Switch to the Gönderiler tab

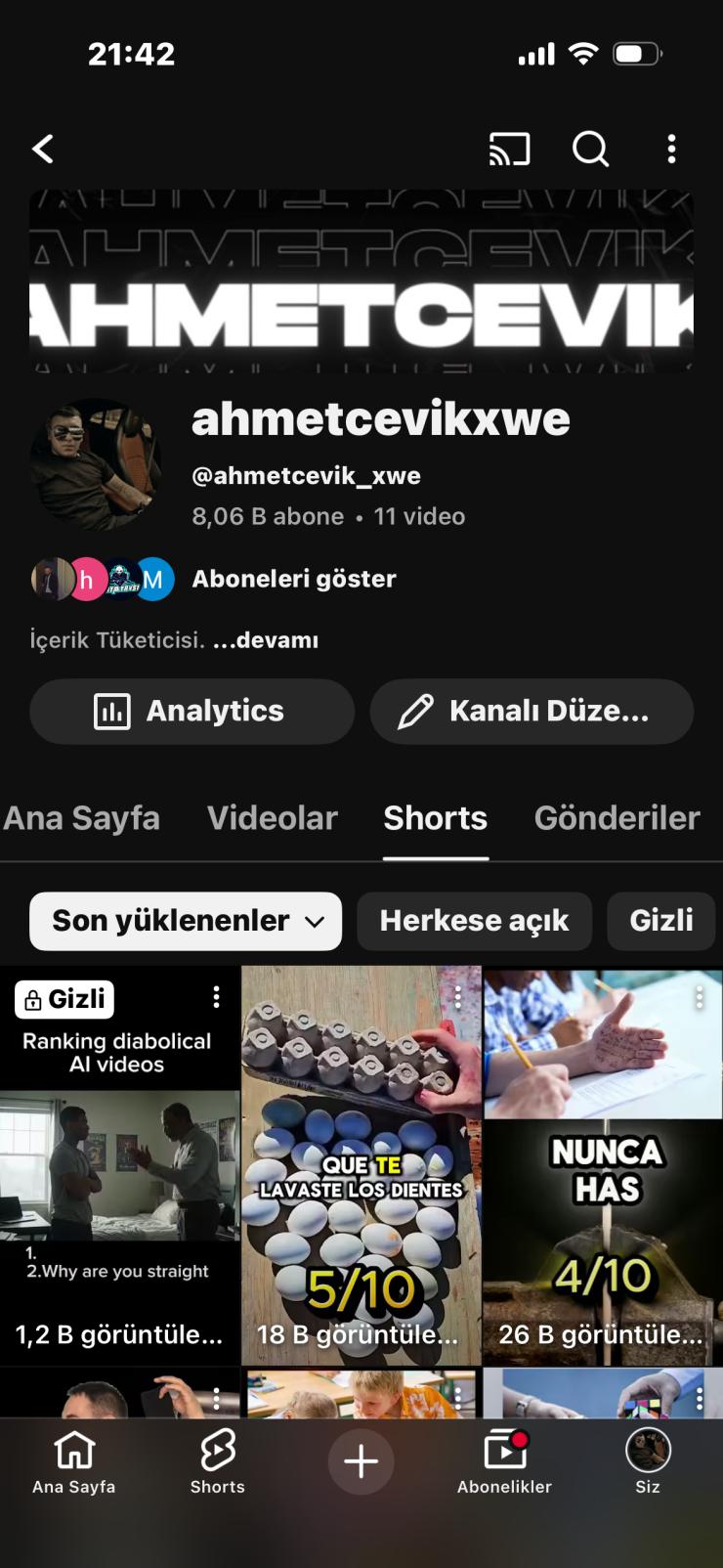(617, 818)
